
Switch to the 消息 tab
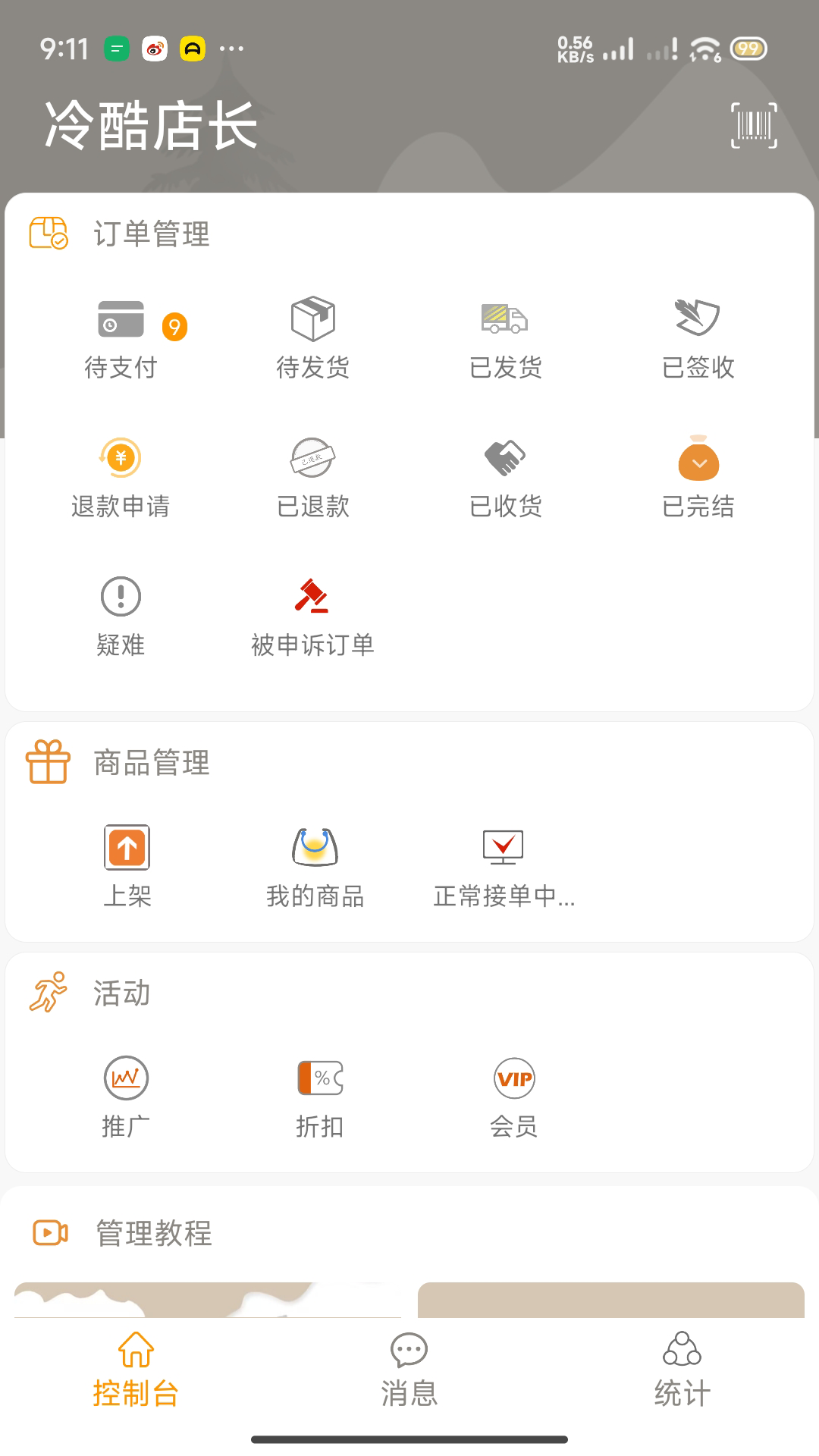tap(409, 1370)
